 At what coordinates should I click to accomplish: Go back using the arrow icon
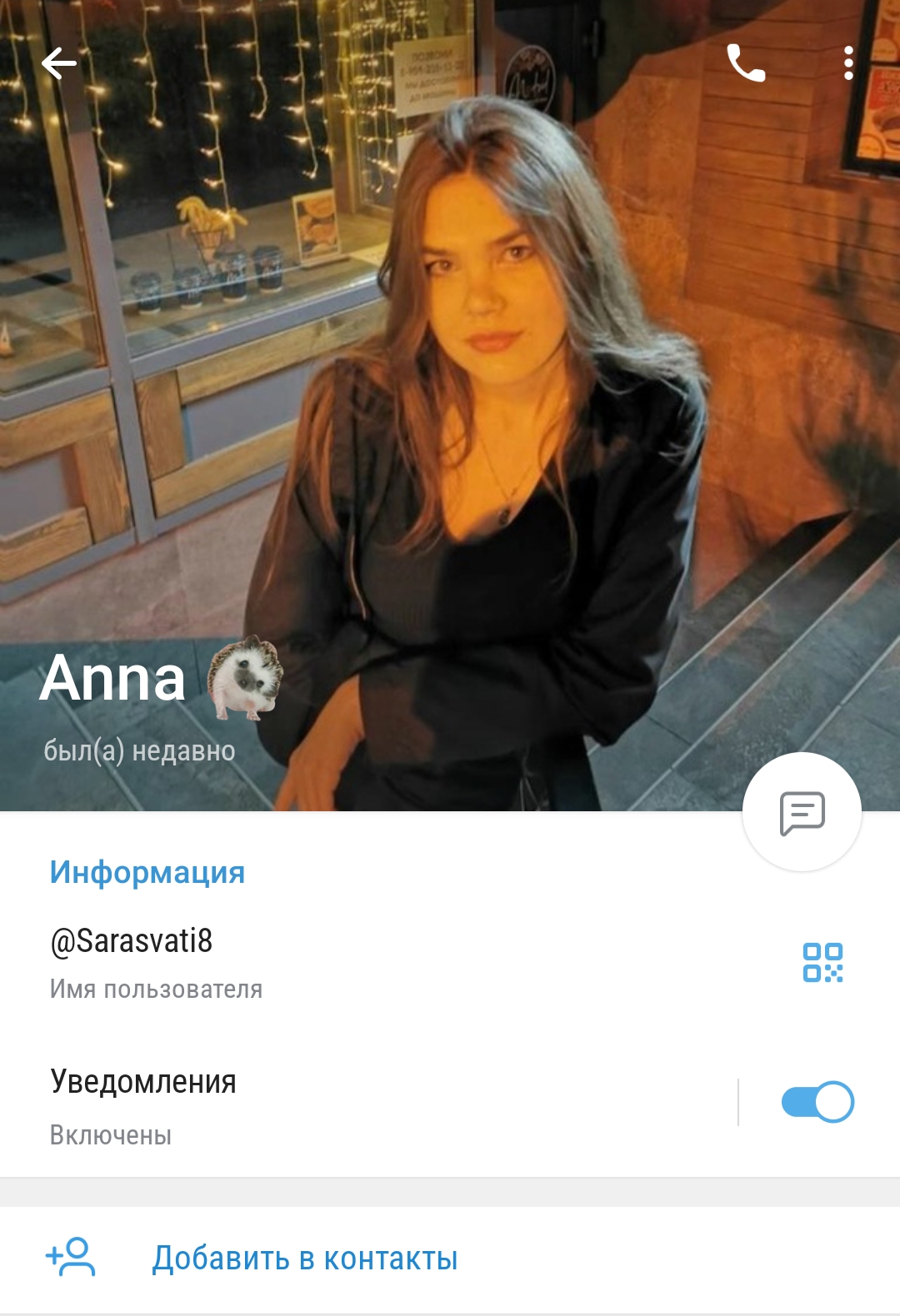(x=58, y=63)
